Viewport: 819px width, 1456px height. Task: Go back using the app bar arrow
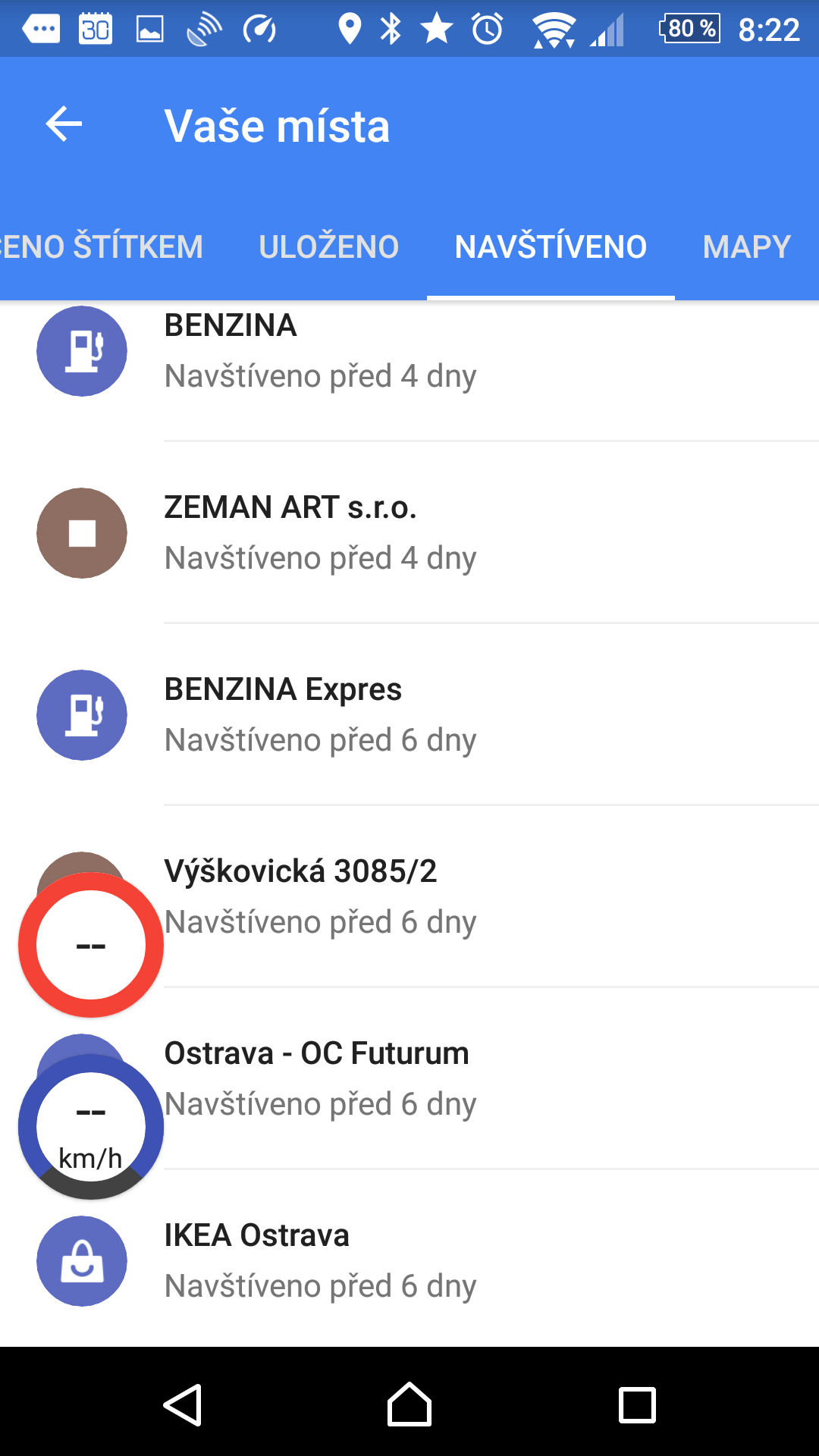click(x=64, y=124)
